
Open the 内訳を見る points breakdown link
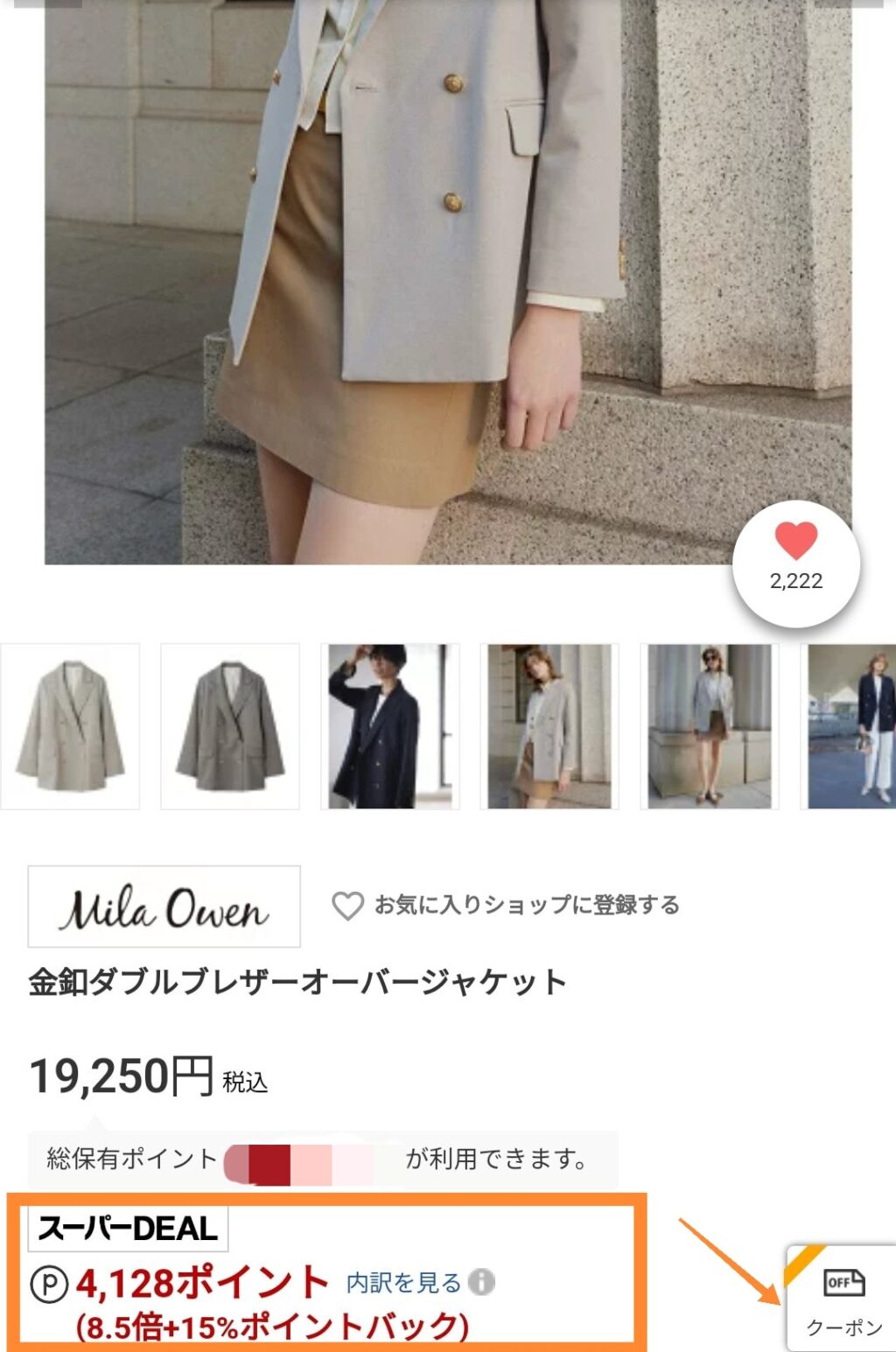pos(403,1283)
